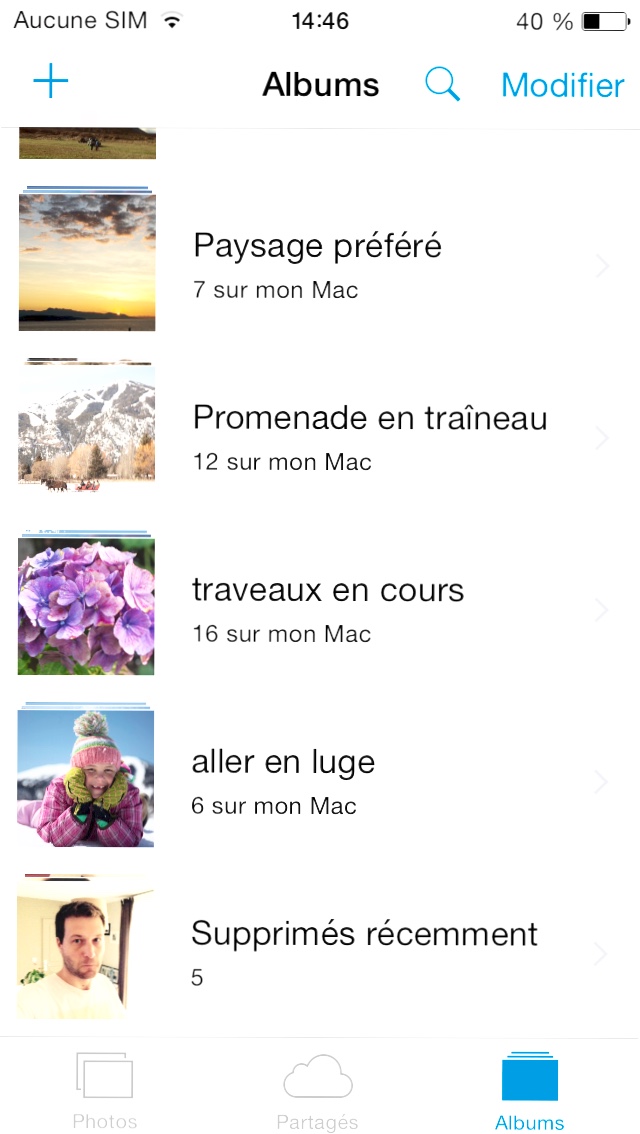The width and height of the screenshot is (640, 1134).
Task: Select the Albums tab
Action: point(530,1089)
